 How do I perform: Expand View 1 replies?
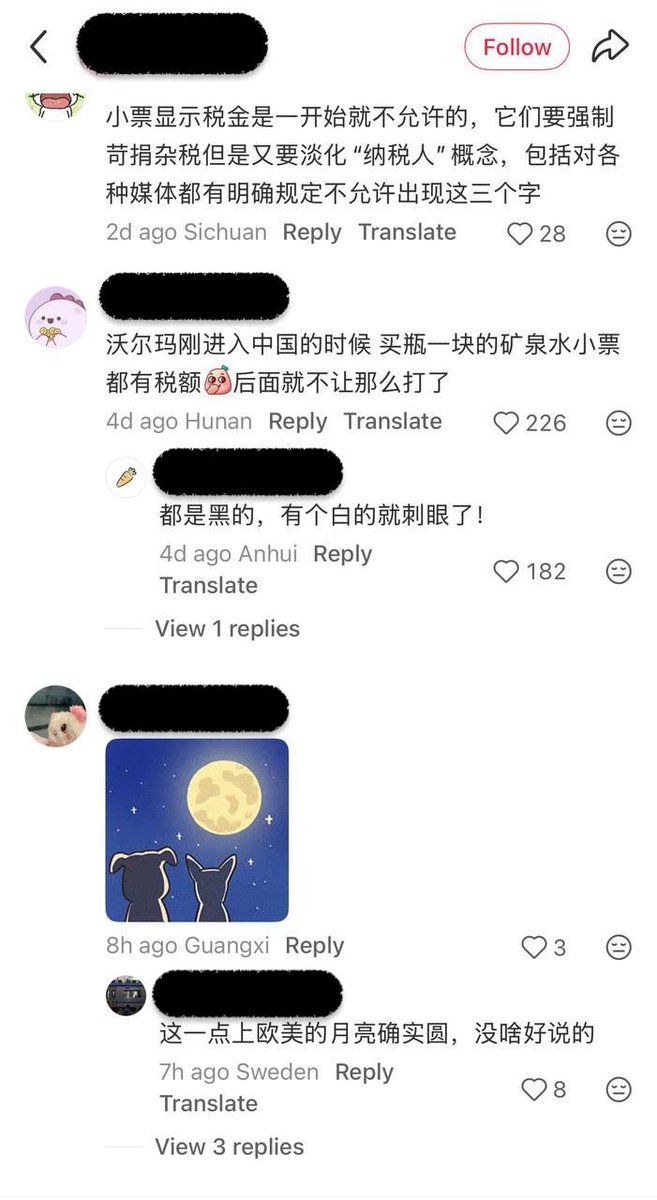pyautogui.click(x=227, y=629)
